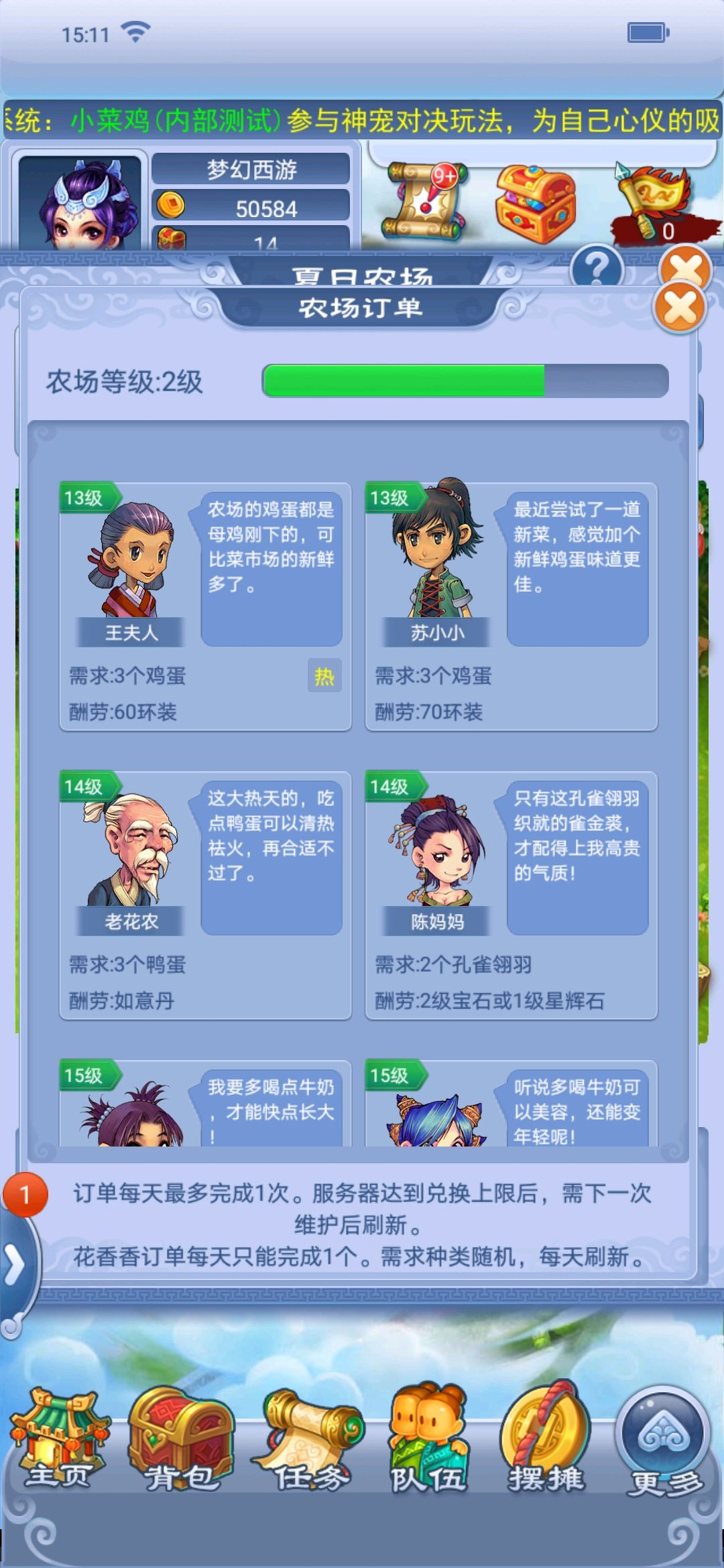
Task: Open 陈妈妈's order for 2个孔雀翎羽
Action: click(x=511, y=895)
